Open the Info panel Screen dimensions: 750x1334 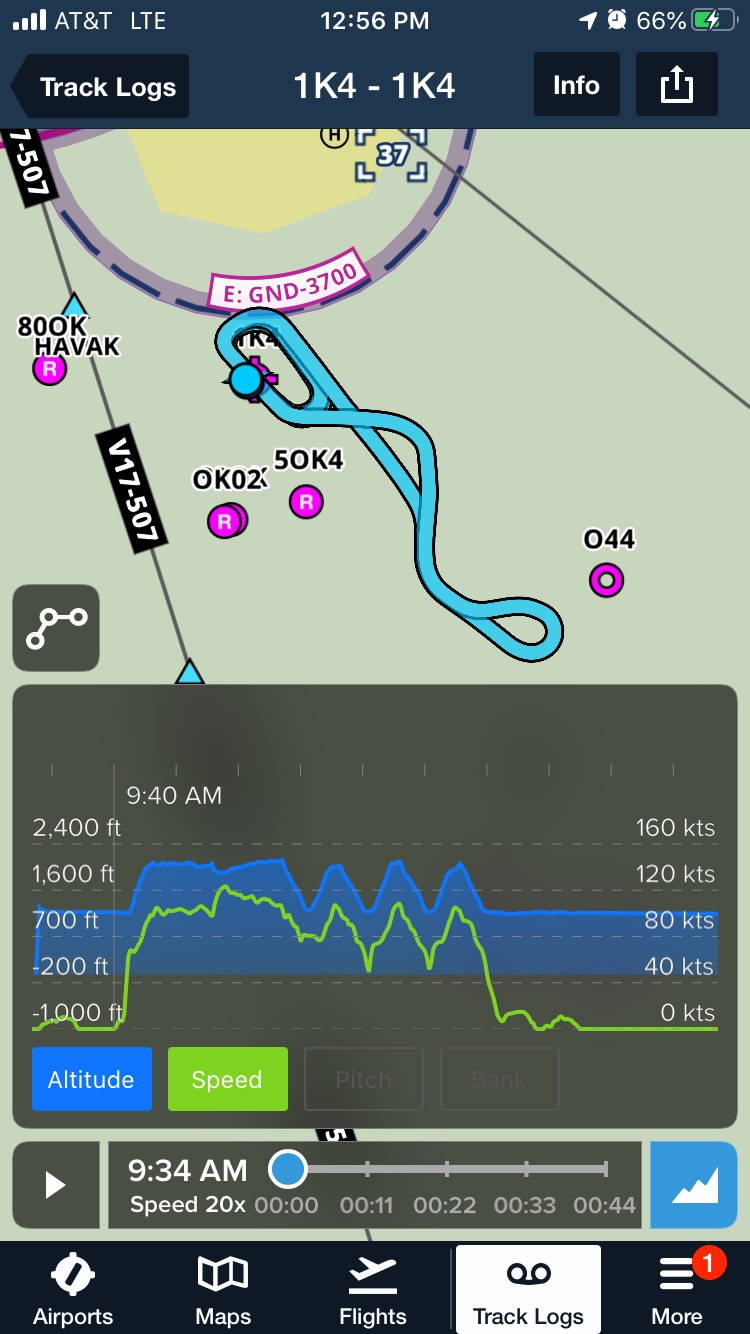point(576,86)
